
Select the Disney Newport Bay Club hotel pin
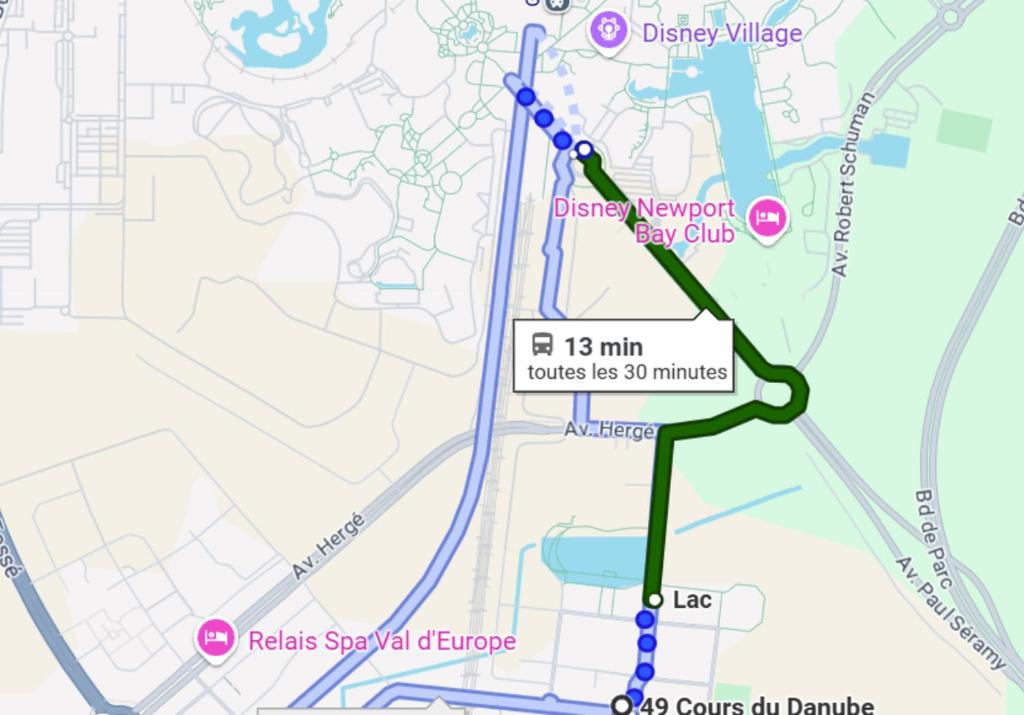click(767, 218)
